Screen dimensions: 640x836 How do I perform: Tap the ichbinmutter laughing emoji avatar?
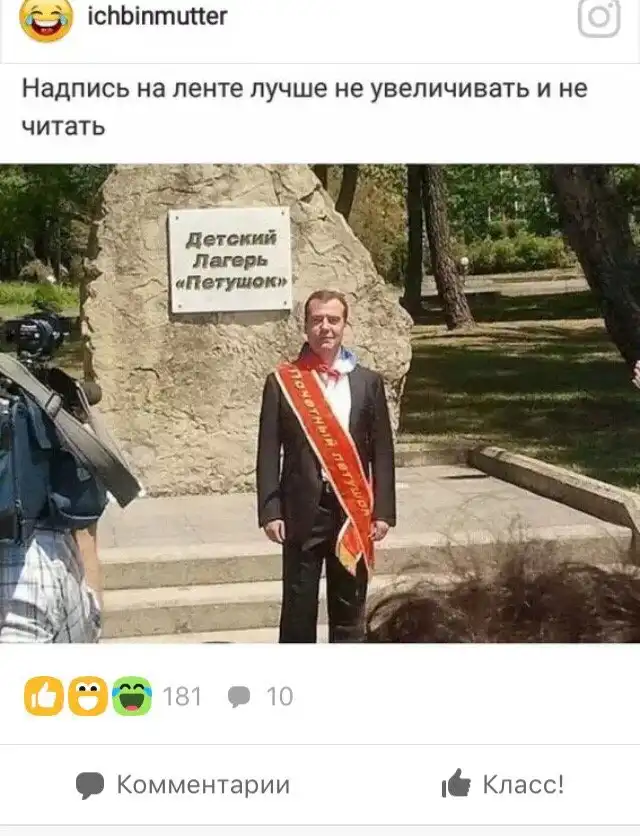(x=46, y=18)
